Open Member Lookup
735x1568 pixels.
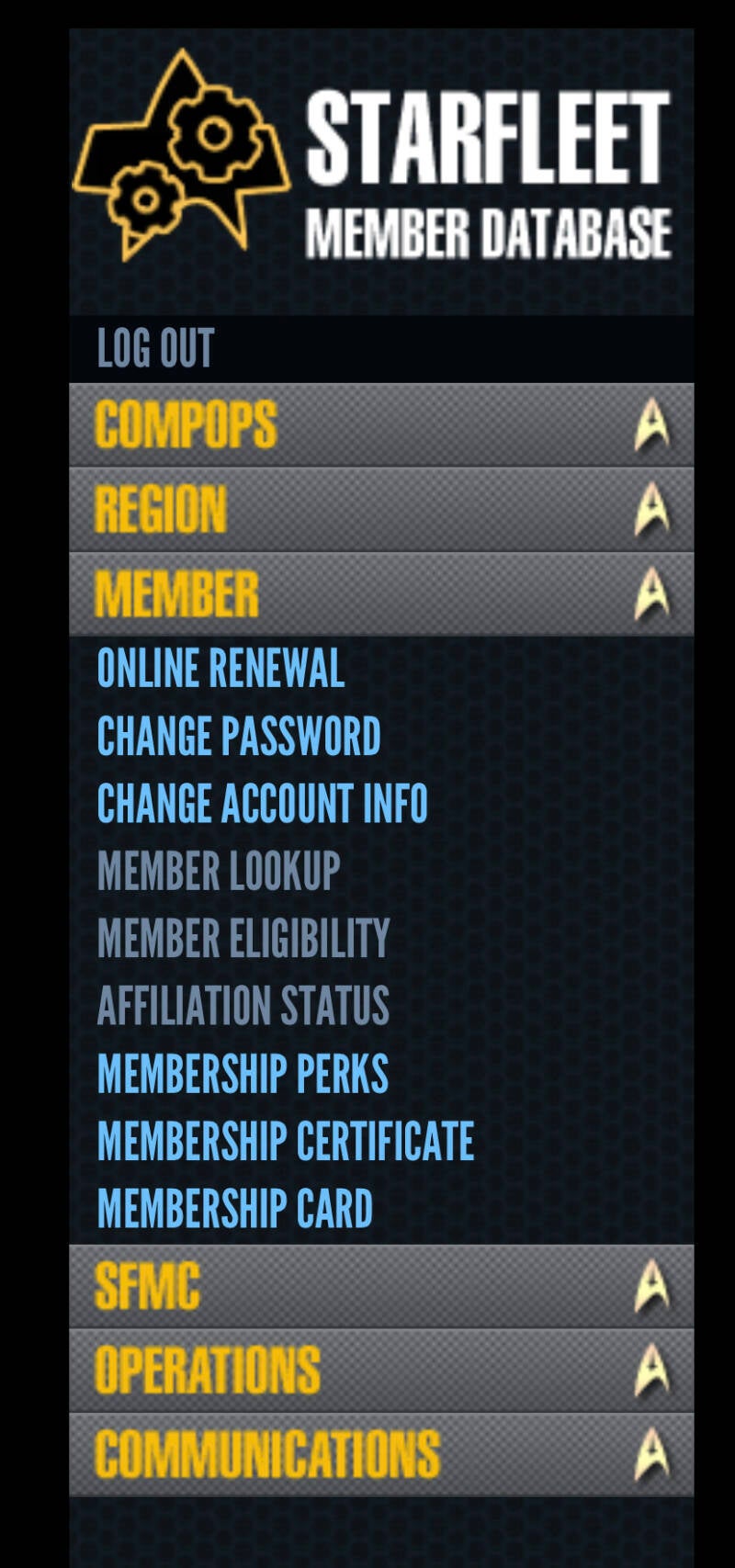[219, 871]
